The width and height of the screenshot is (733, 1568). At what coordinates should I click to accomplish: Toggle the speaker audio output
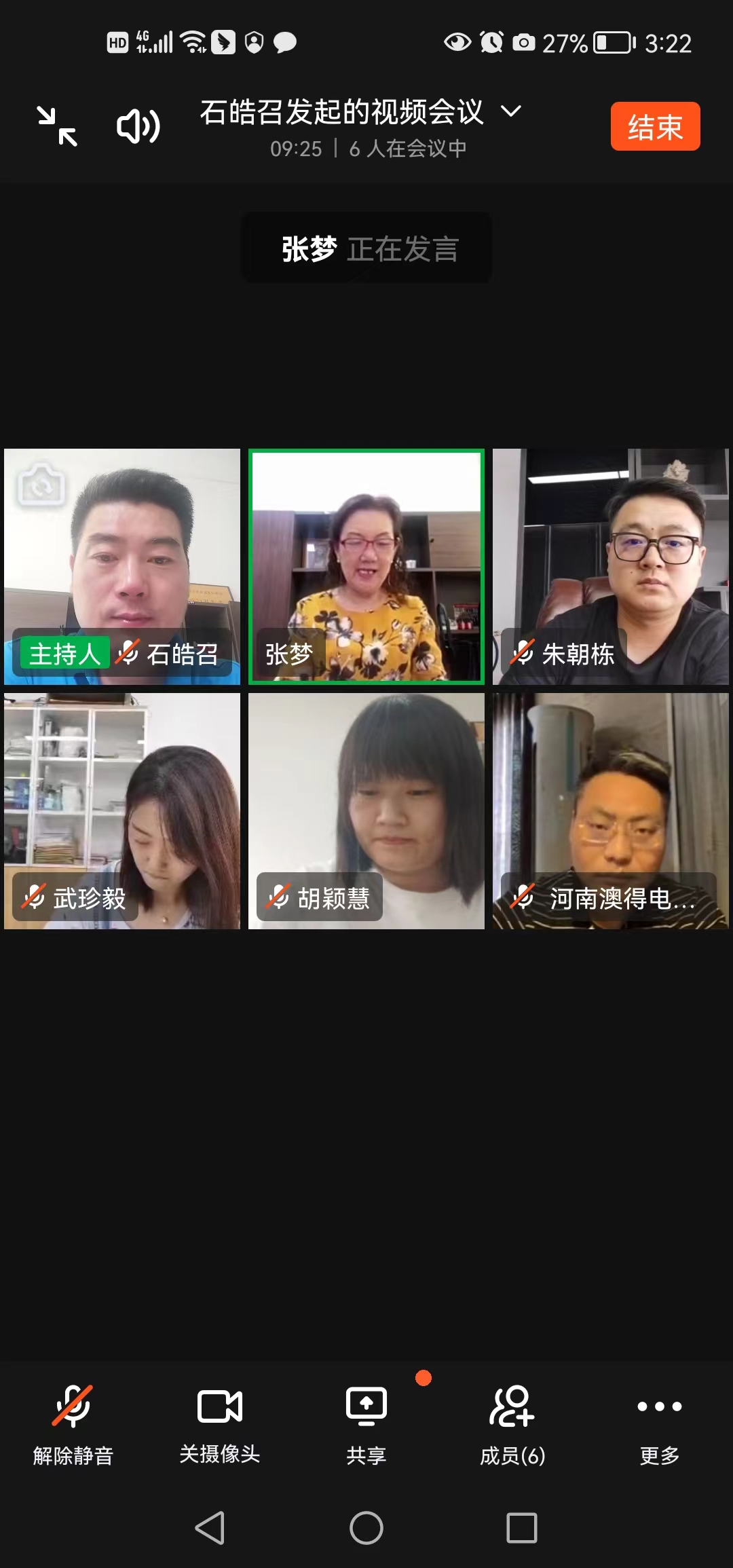point(138,126)
